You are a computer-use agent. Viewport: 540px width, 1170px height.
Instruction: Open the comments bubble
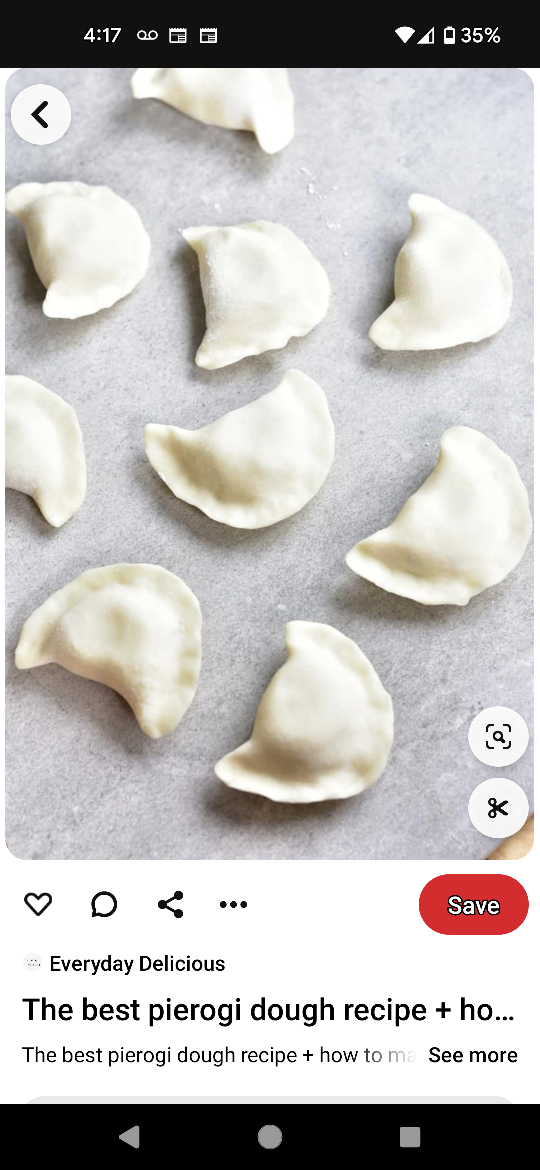(x=104, y=904)
